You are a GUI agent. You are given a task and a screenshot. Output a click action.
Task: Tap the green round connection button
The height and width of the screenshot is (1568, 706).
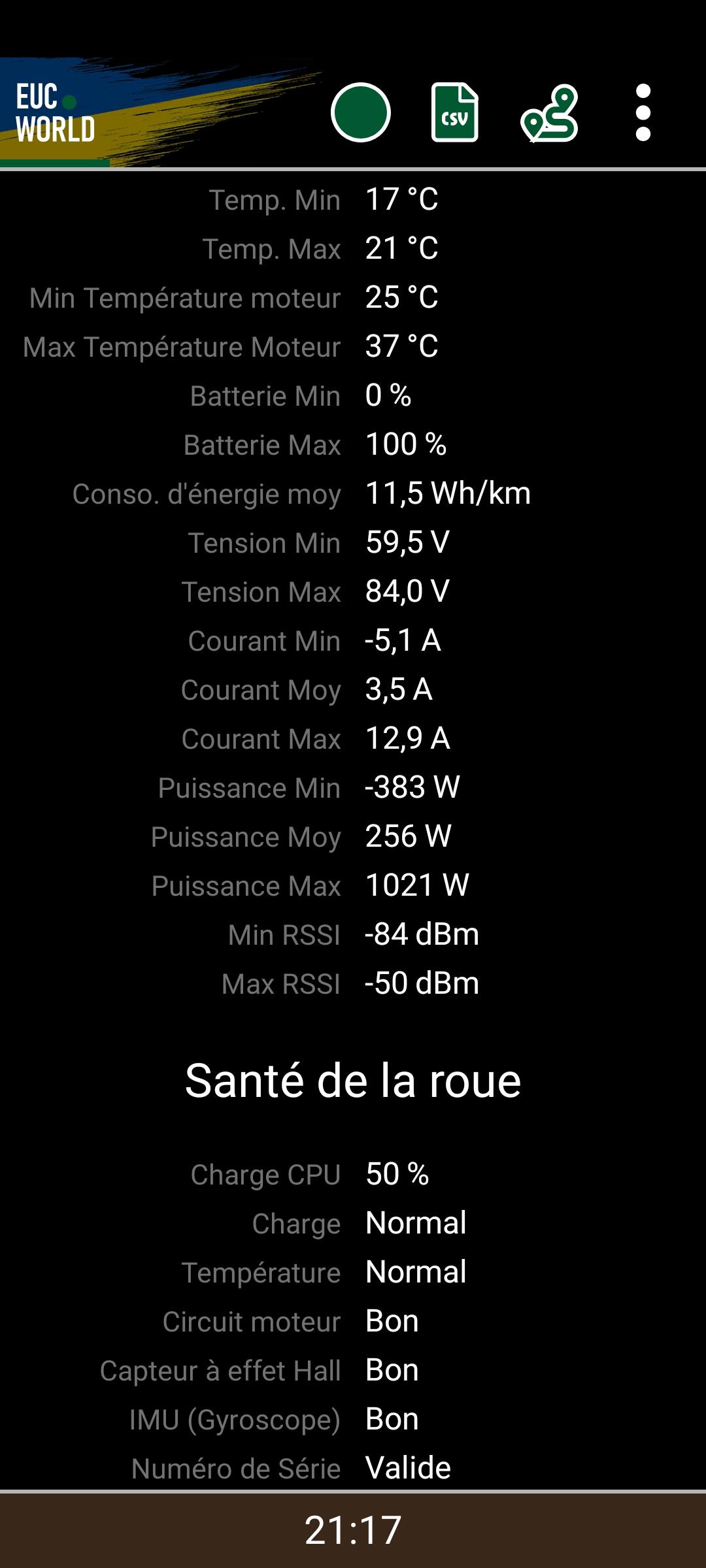[361, 112]
